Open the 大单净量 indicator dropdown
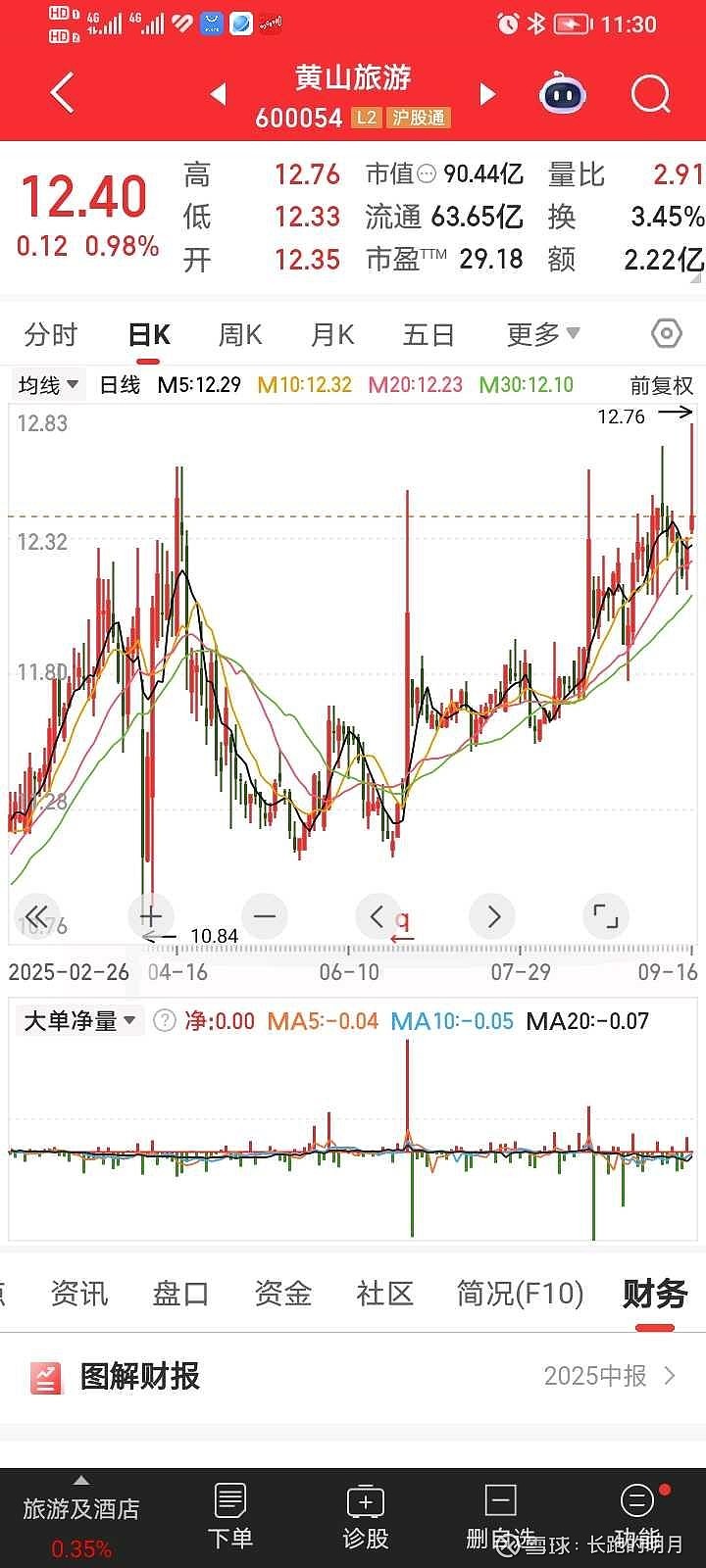 [x=78, y=1021]
